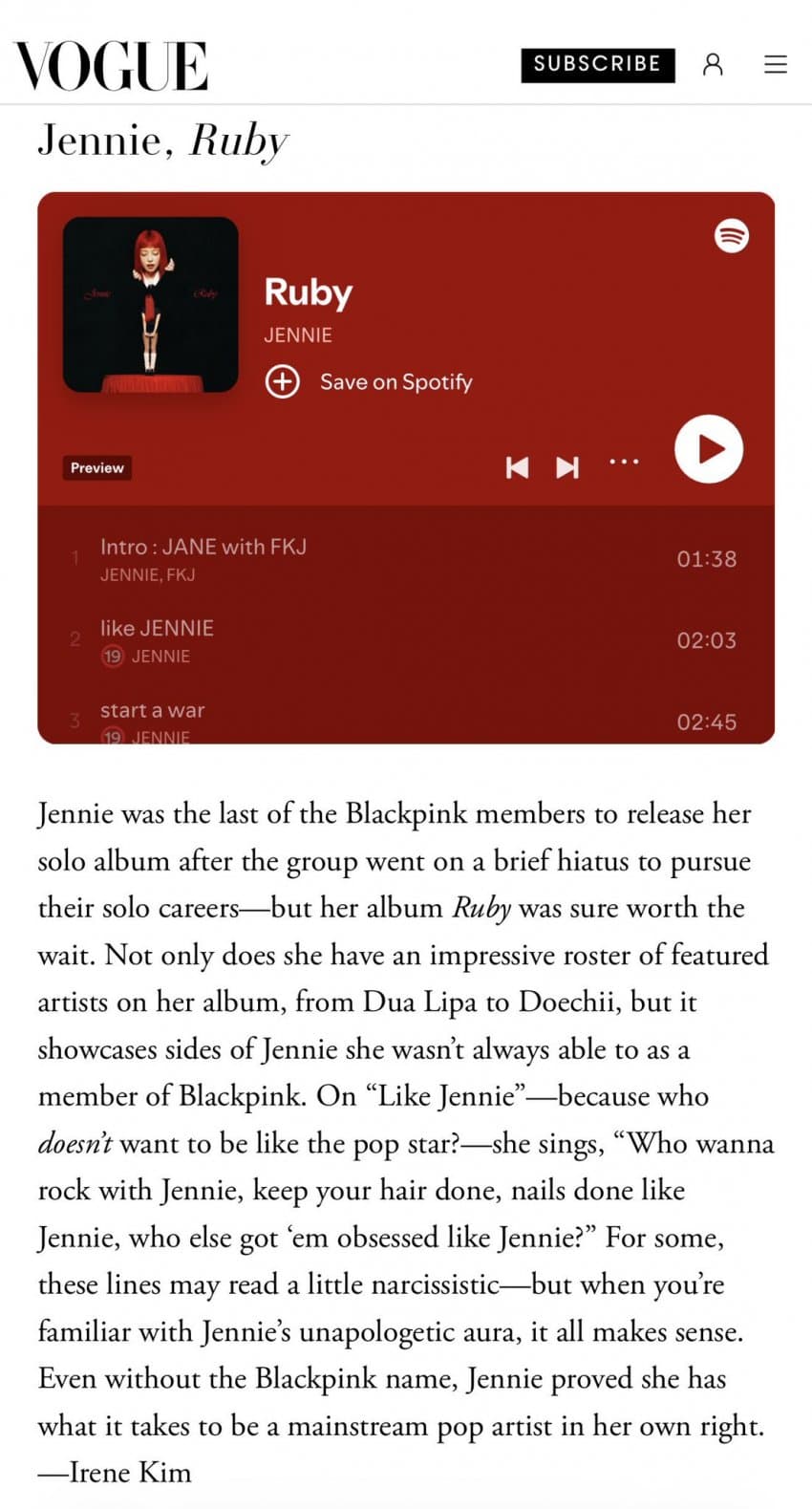Go to Vogue home via logo

[x=111, y=66]
